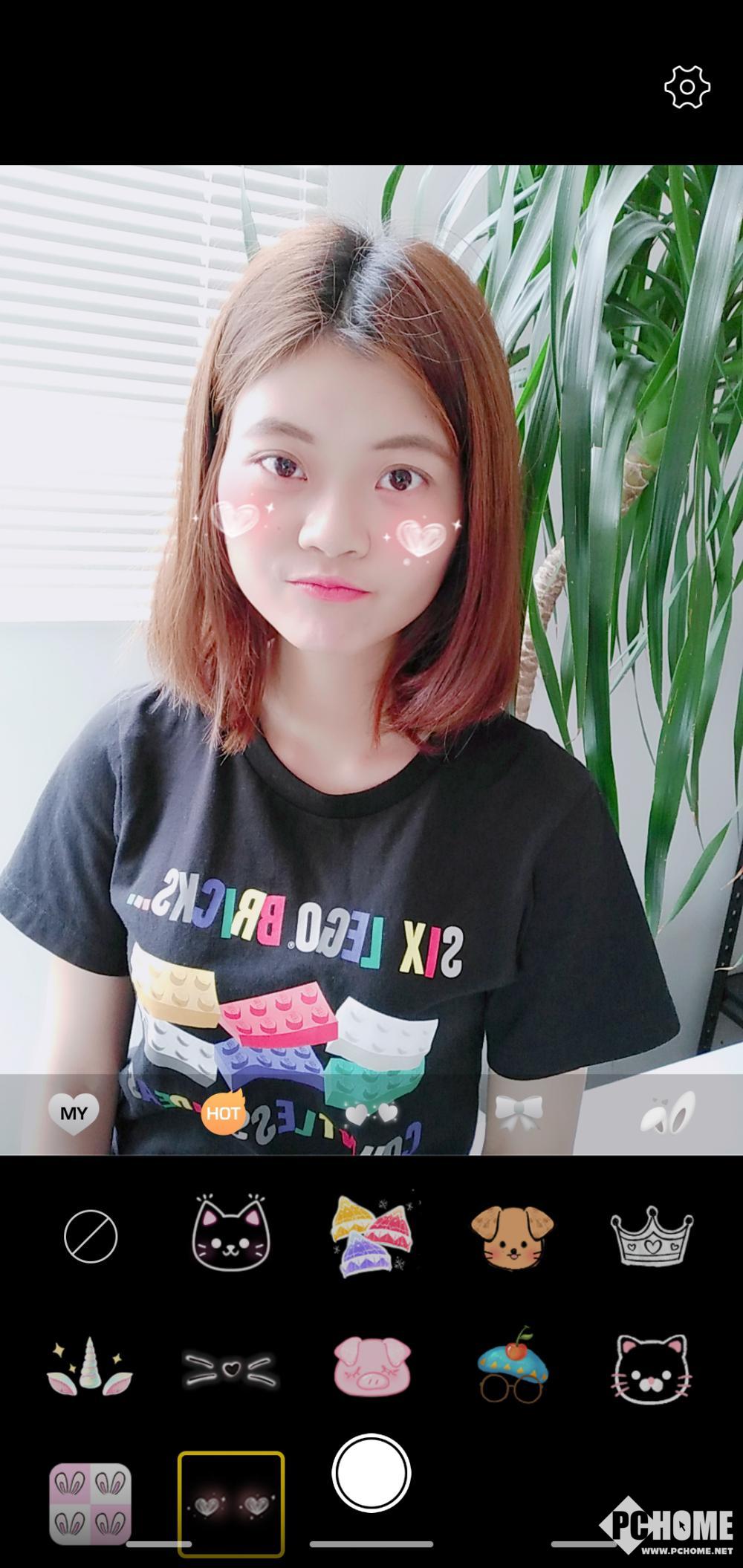
Task: Switch to the MY stickers tab
Action: (74, 1113)
